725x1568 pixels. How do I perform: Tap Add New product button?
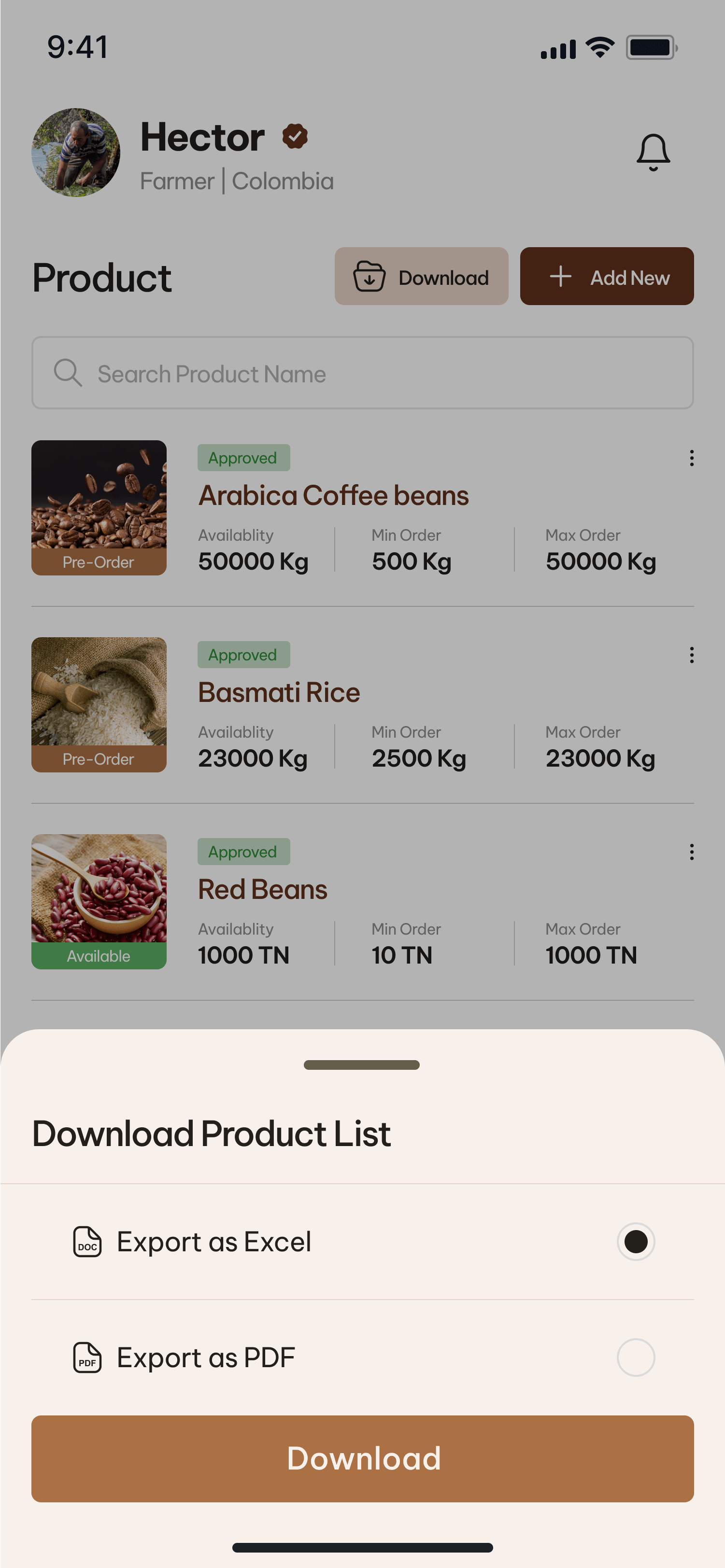(606, 276)
